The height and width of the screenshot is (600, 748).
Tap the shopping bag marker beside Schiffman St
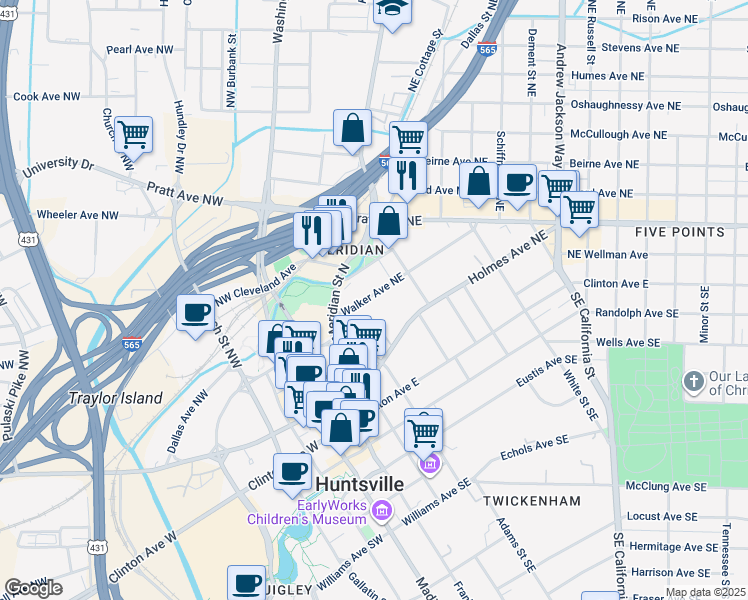click(479, 182)
